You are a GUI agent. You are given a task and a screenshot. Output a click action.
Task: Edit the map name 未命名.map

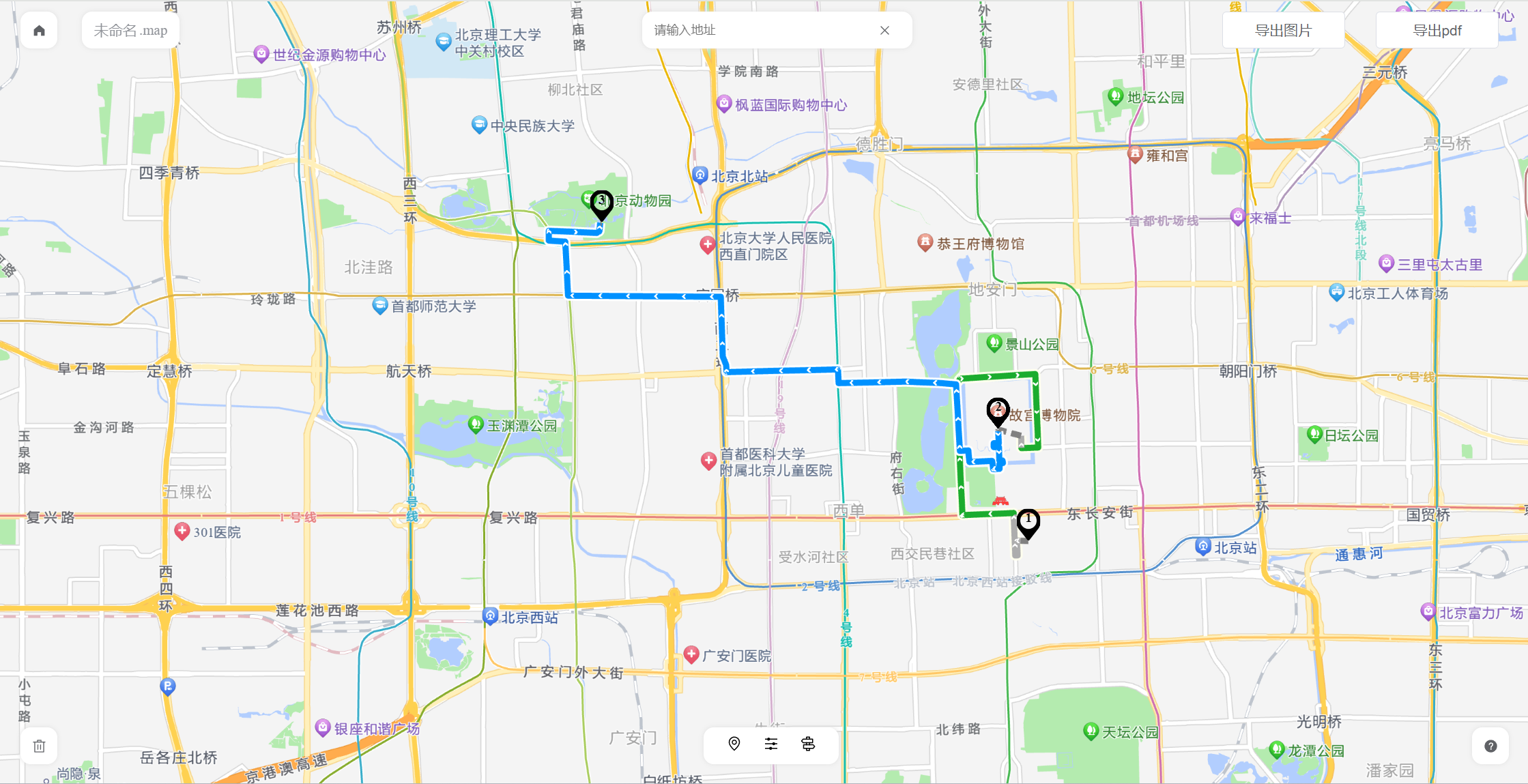pyautogui.click(x=130, y=31)
